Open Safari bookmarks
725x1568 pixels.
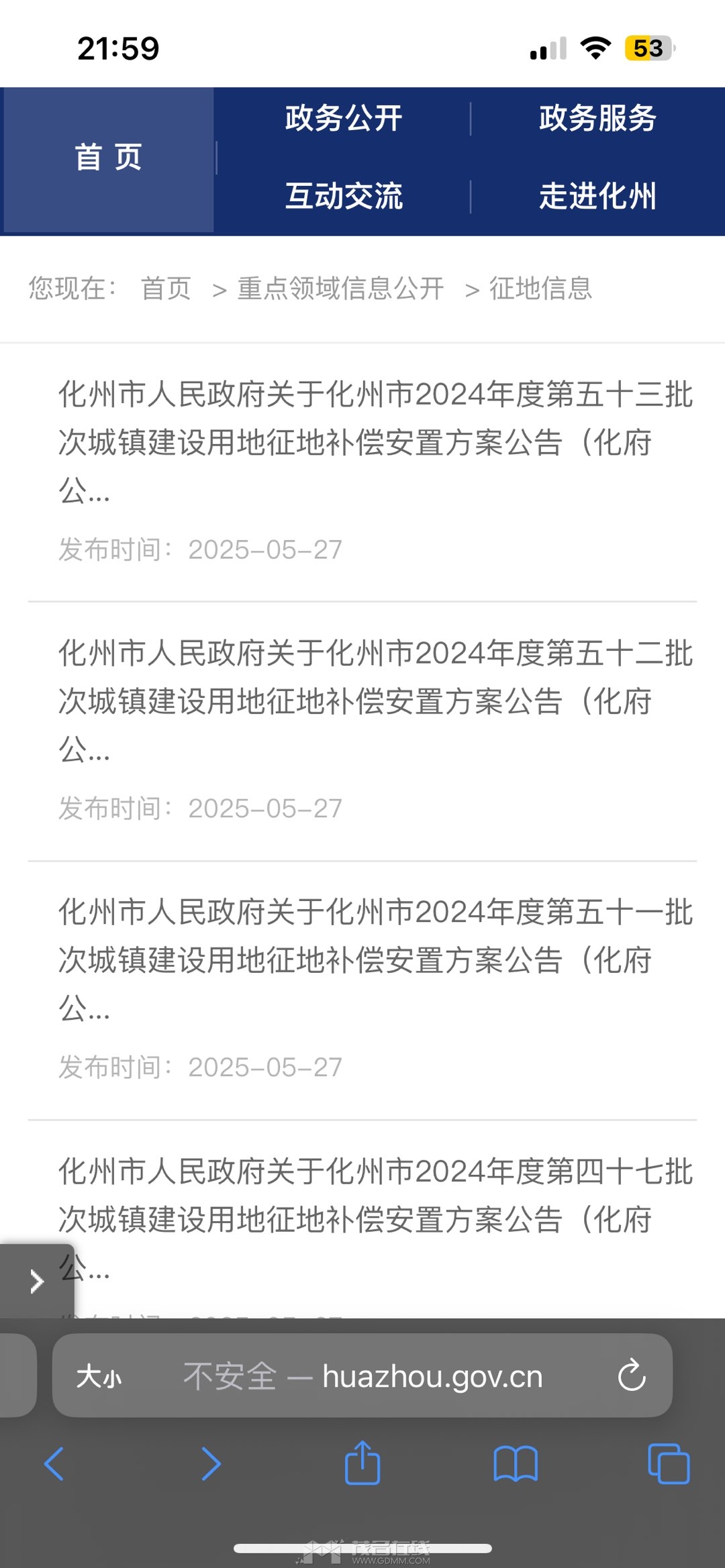[x=515, y=1463]
